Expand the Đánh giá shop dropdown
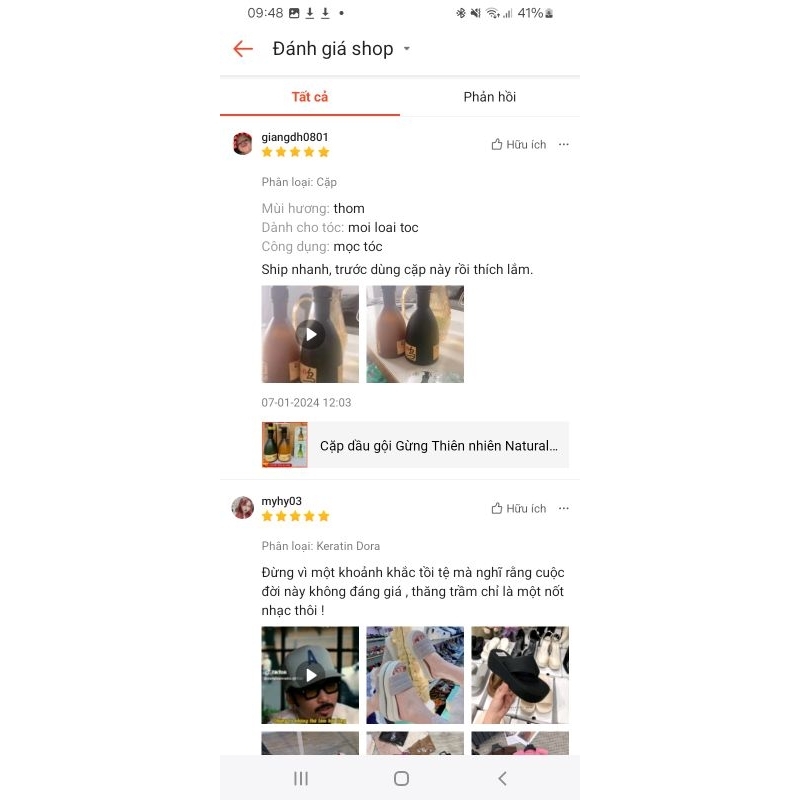 point(407,49)
